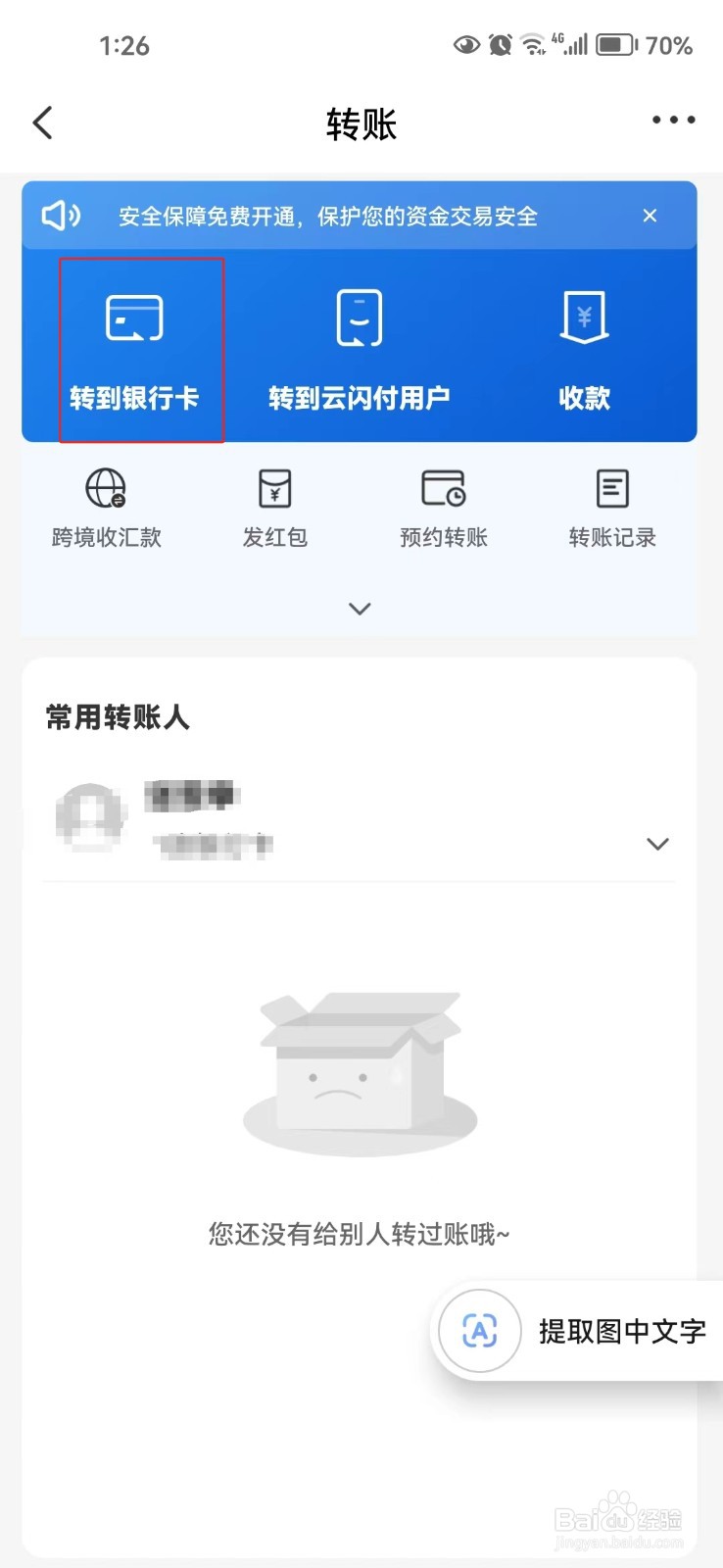Open the three-dot overflow menu
The height and width of the screenshot is (1568, 723).
click(674, 121)
